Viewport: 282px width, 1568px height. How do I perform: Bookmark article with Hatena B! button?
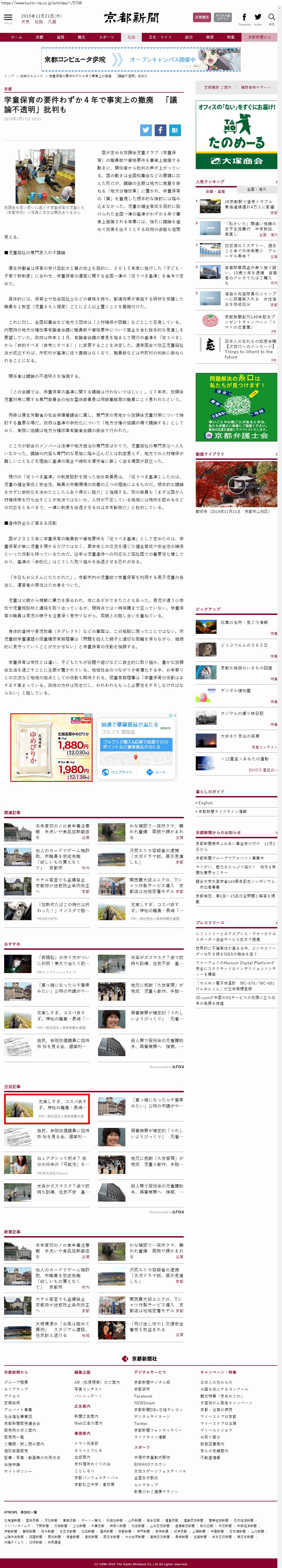coord(174,130)
